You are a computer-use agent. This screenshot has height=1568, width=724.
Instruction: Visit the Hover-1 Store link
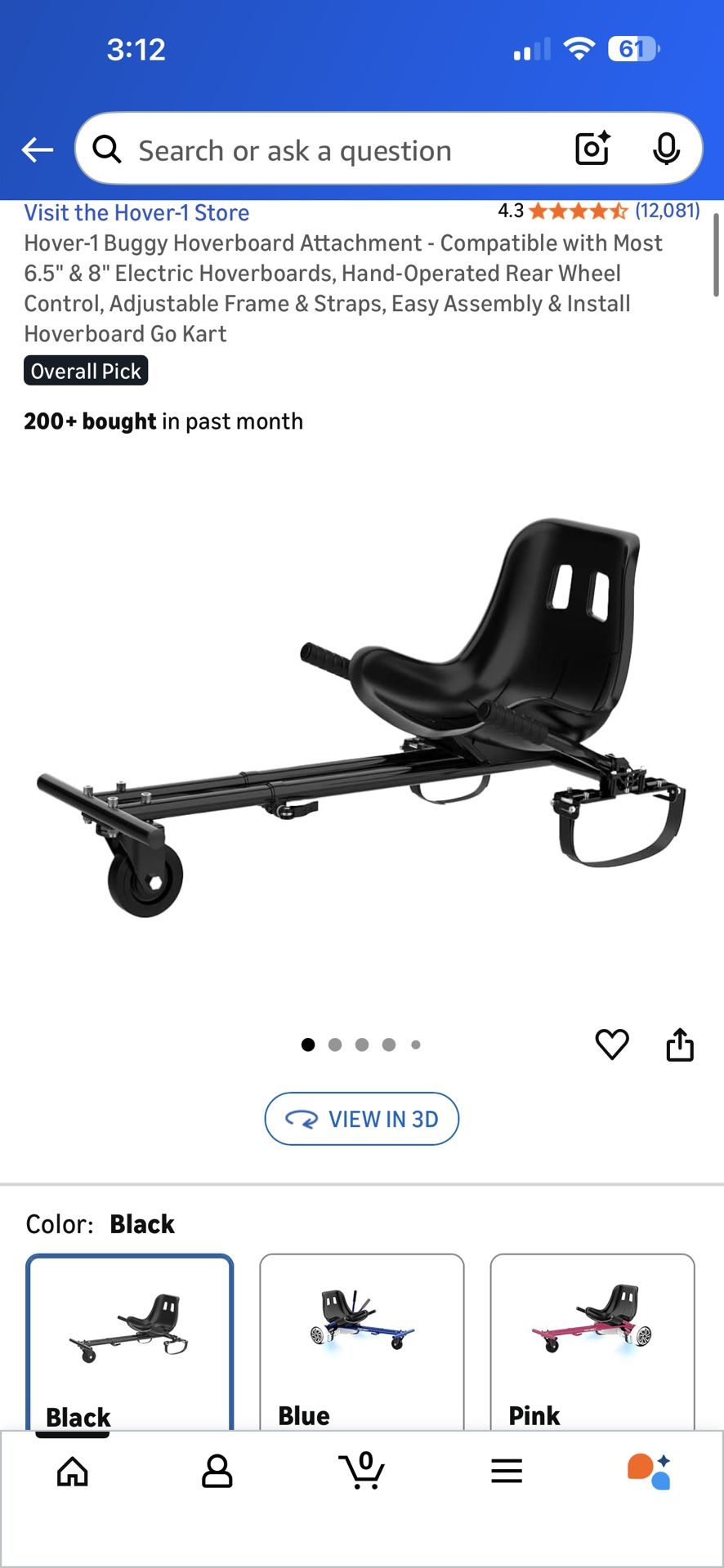(136, 213)
